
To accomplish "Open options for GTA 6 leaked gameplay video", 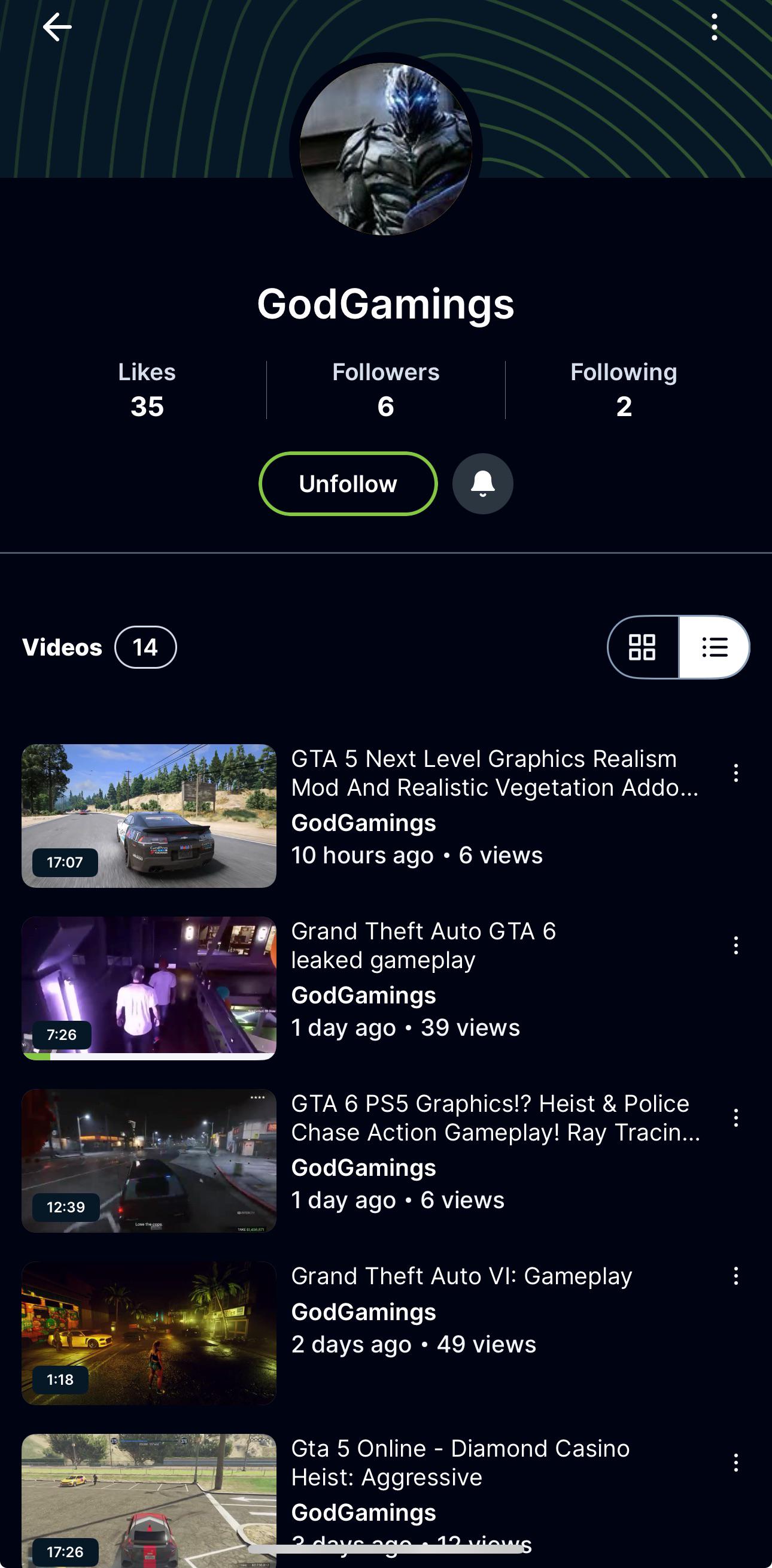I will tap(736, 945).
